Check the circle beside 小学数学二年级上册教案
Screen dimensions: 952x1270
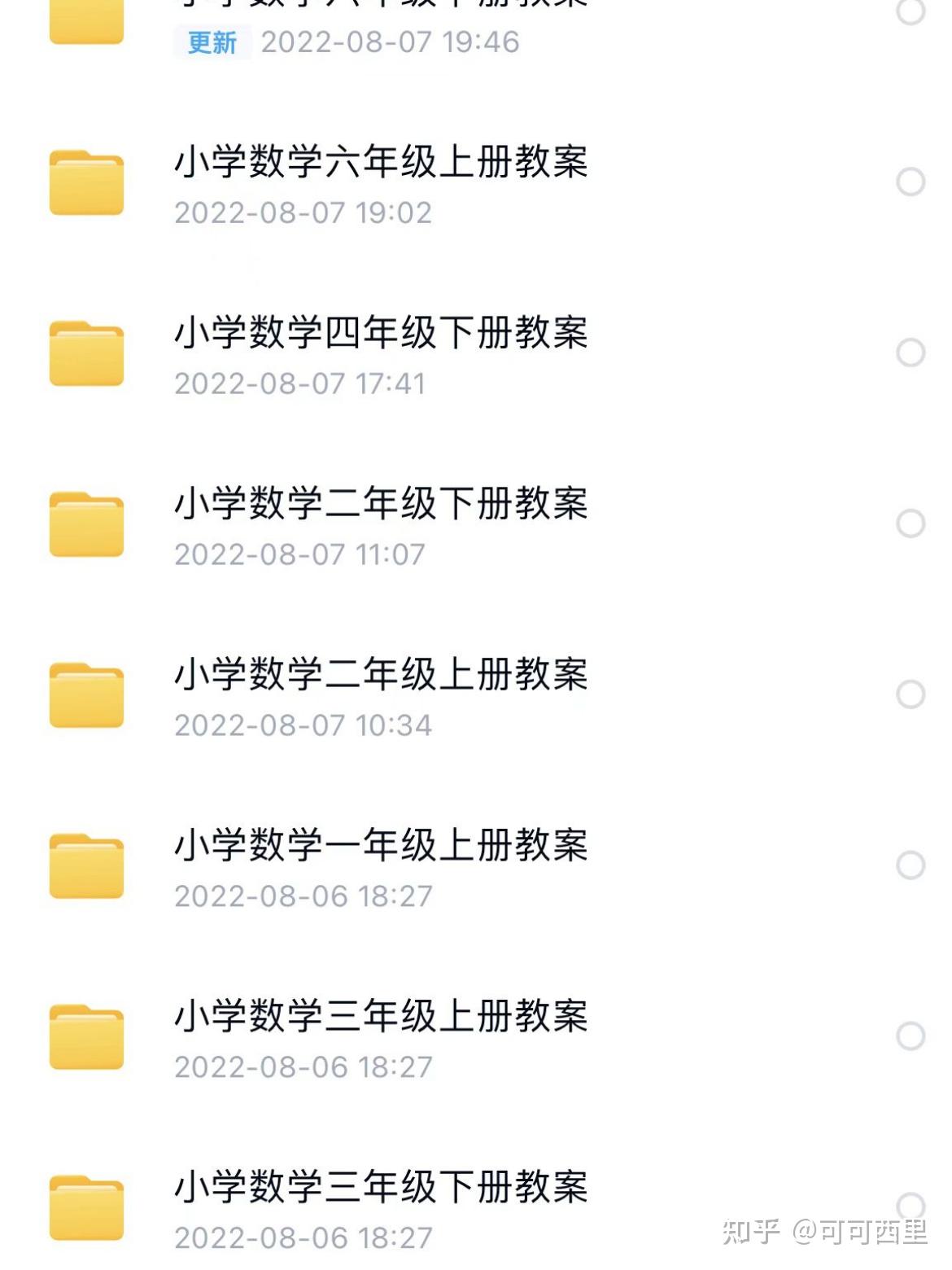(911, 694)
